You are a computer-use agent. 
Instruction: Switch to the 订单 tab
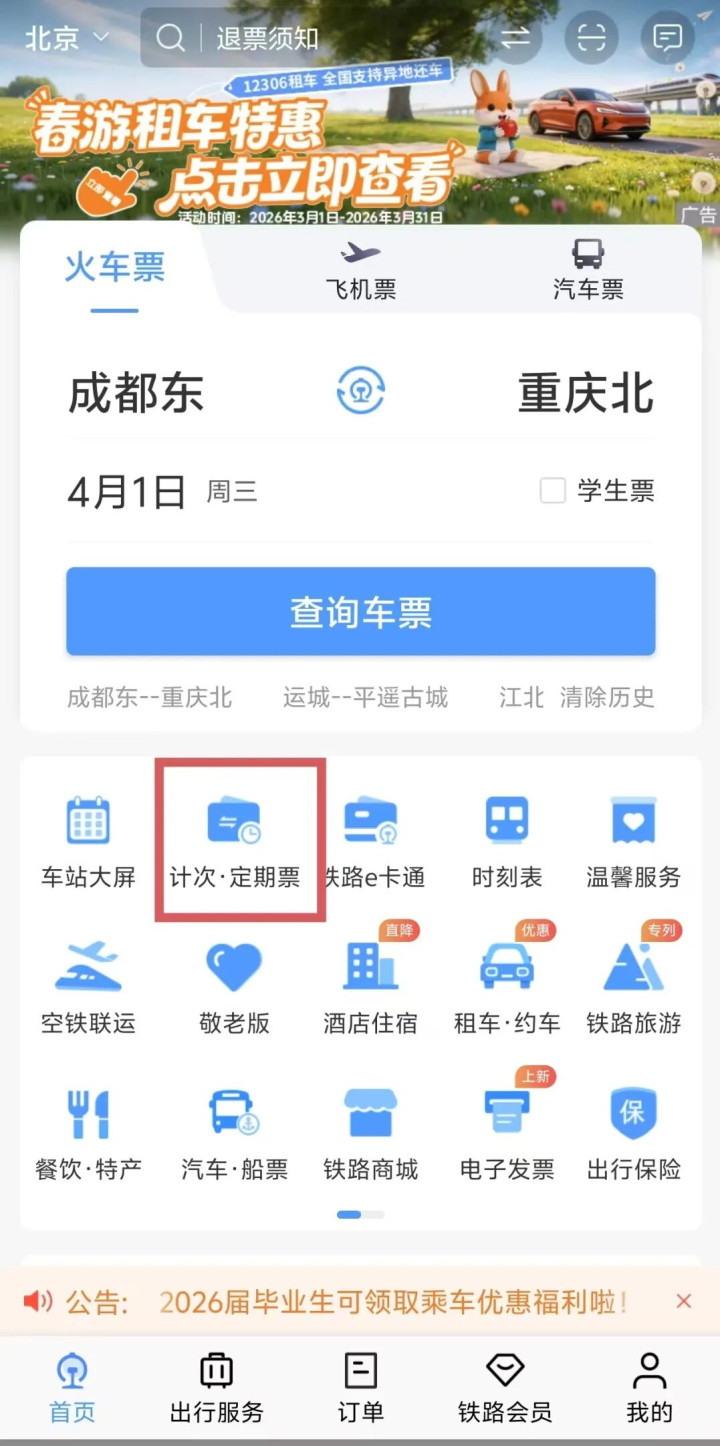361,1386
